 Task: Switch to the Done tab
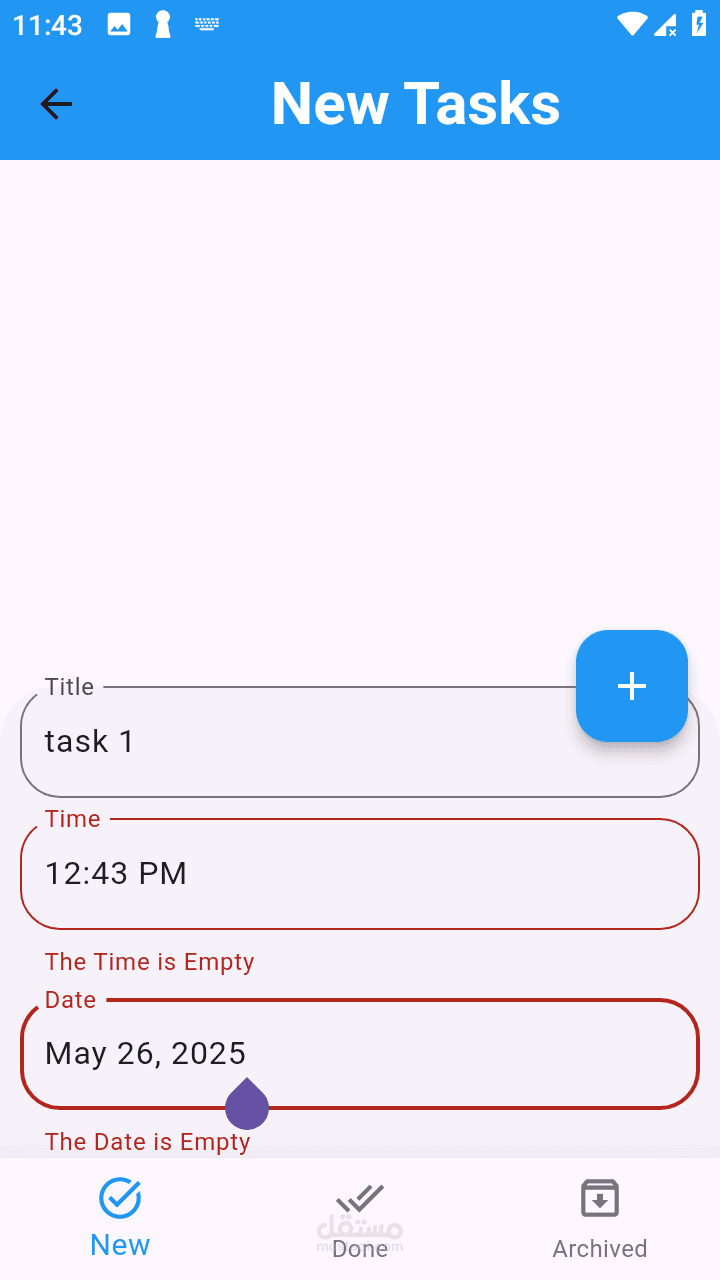click(x=360, y=1218)
